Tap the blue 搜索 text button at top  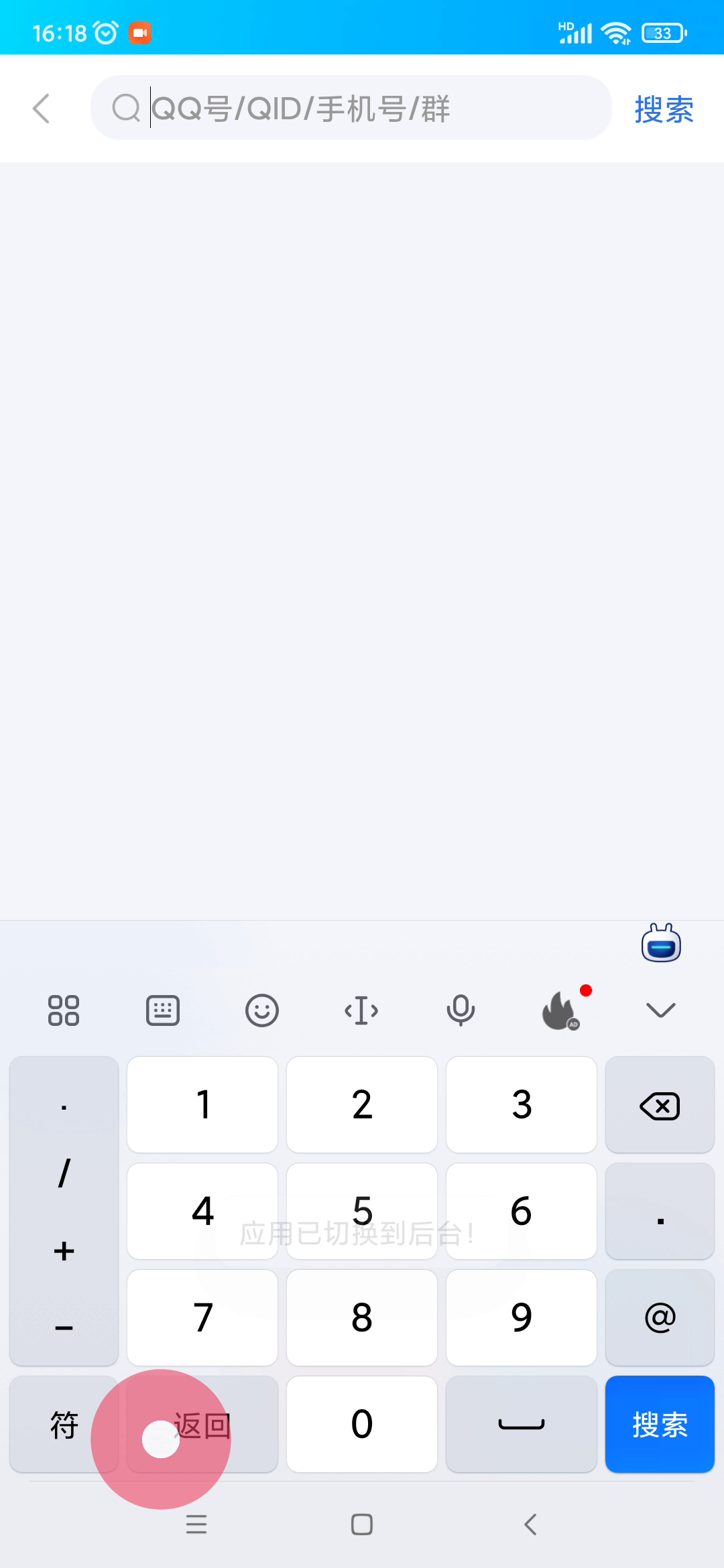point(664,109)
